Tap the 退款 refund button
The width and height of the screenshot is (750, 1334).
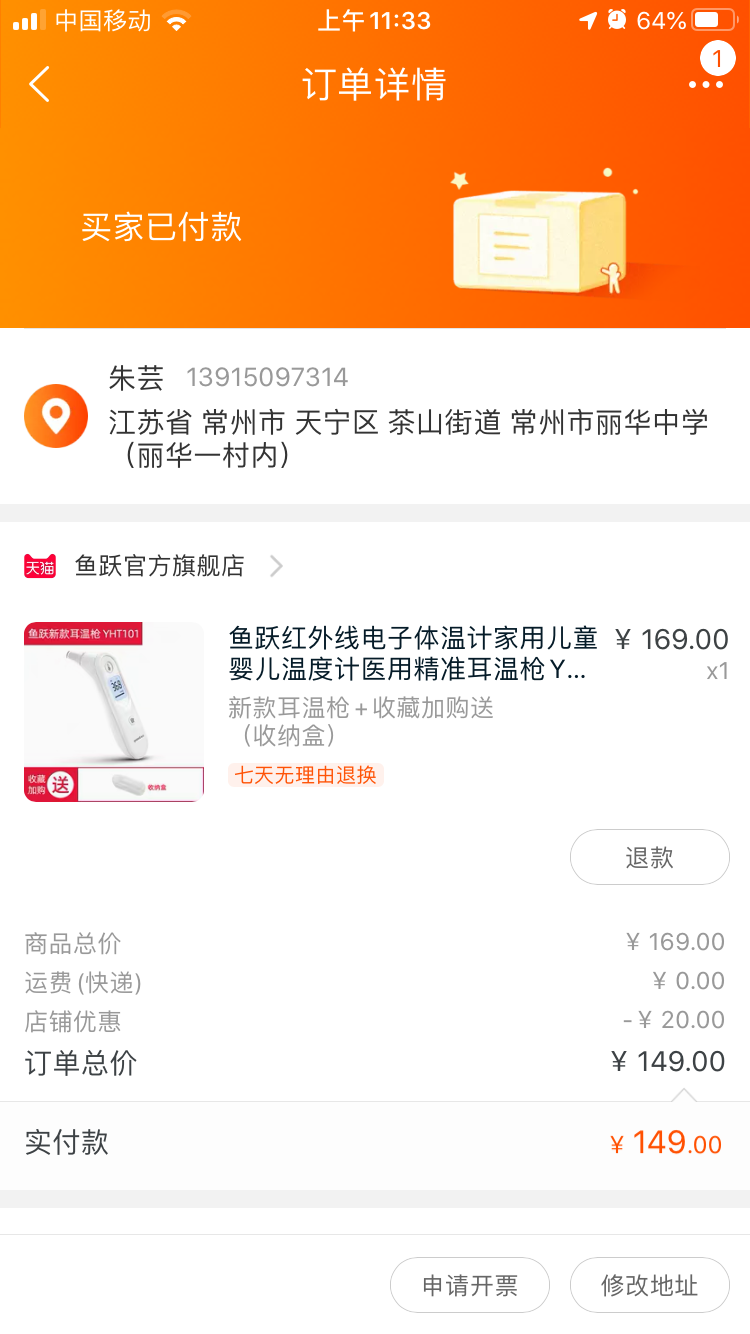click(649, 857)
